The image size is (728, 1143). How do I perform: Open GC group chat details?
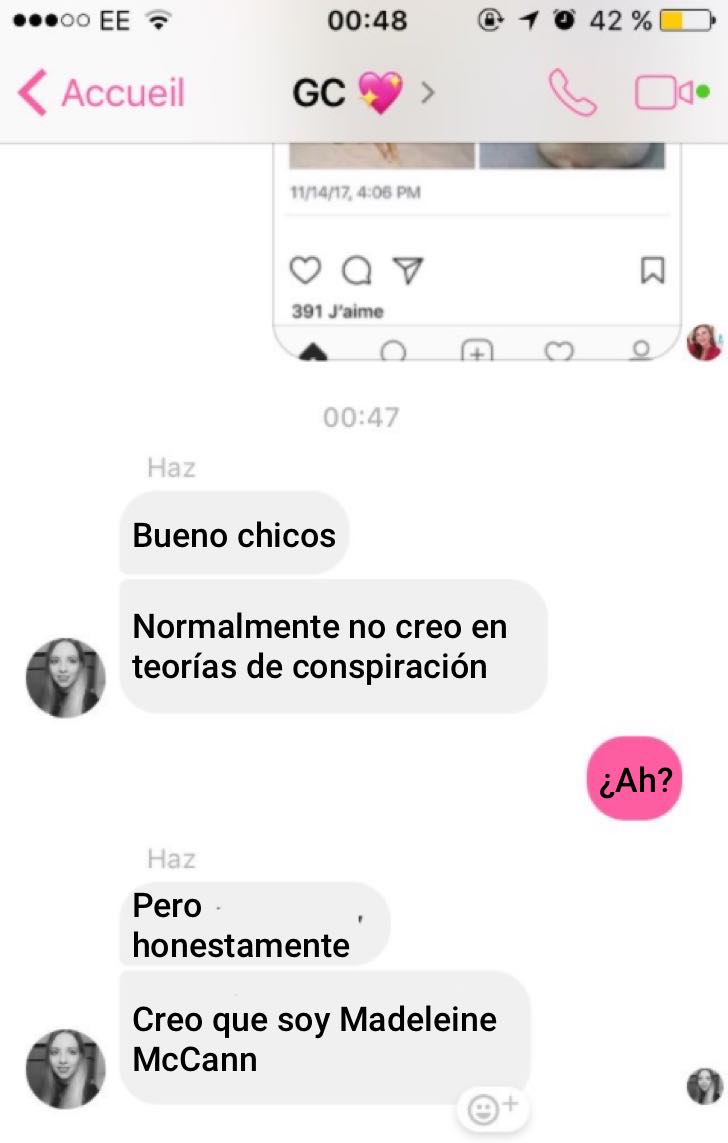tap(362, 93)
